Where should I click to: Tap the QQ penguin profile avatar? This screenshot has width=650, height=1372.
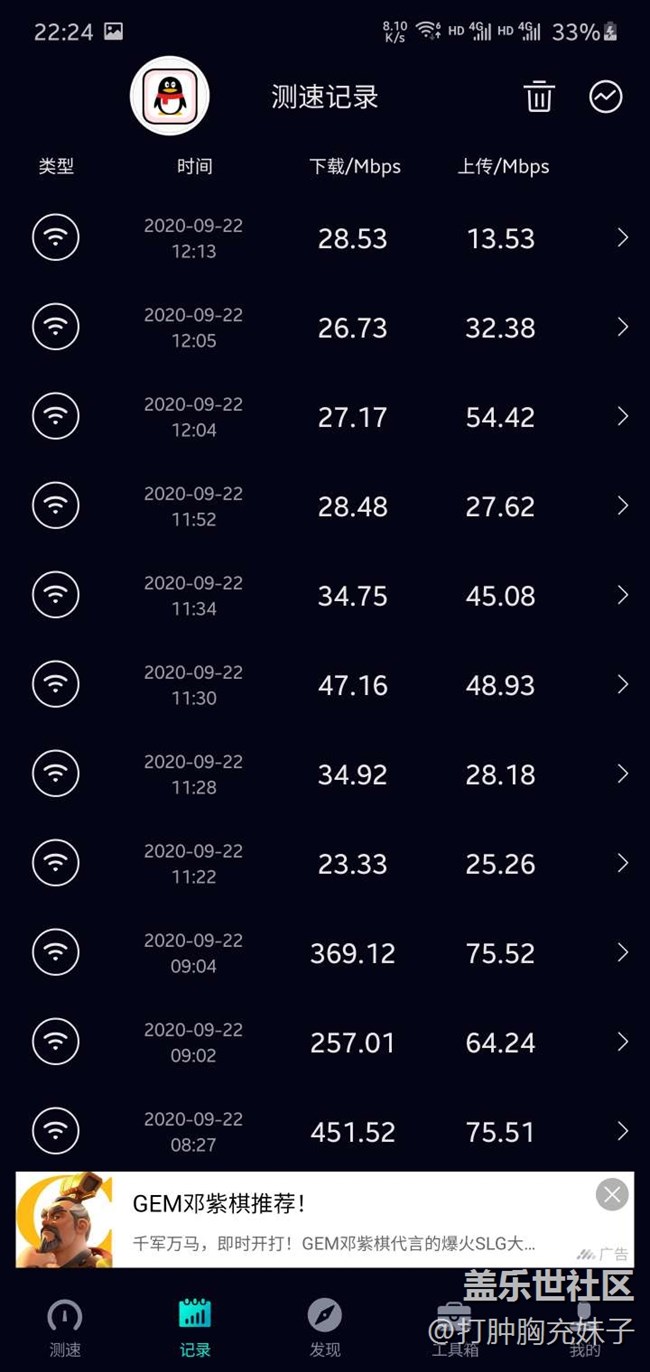point(170,96)
